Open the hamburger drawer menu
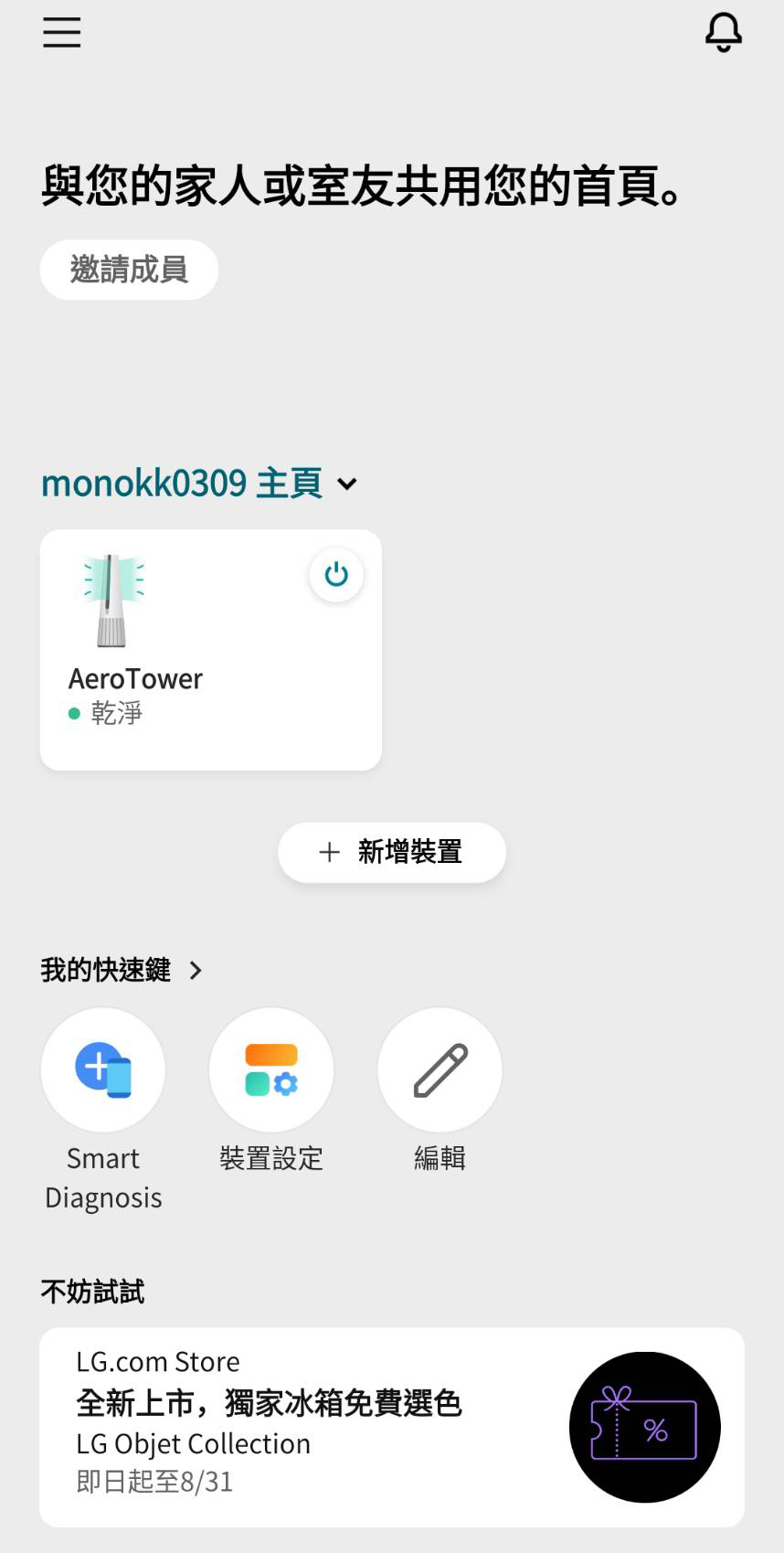 click(x=61, y=33)
